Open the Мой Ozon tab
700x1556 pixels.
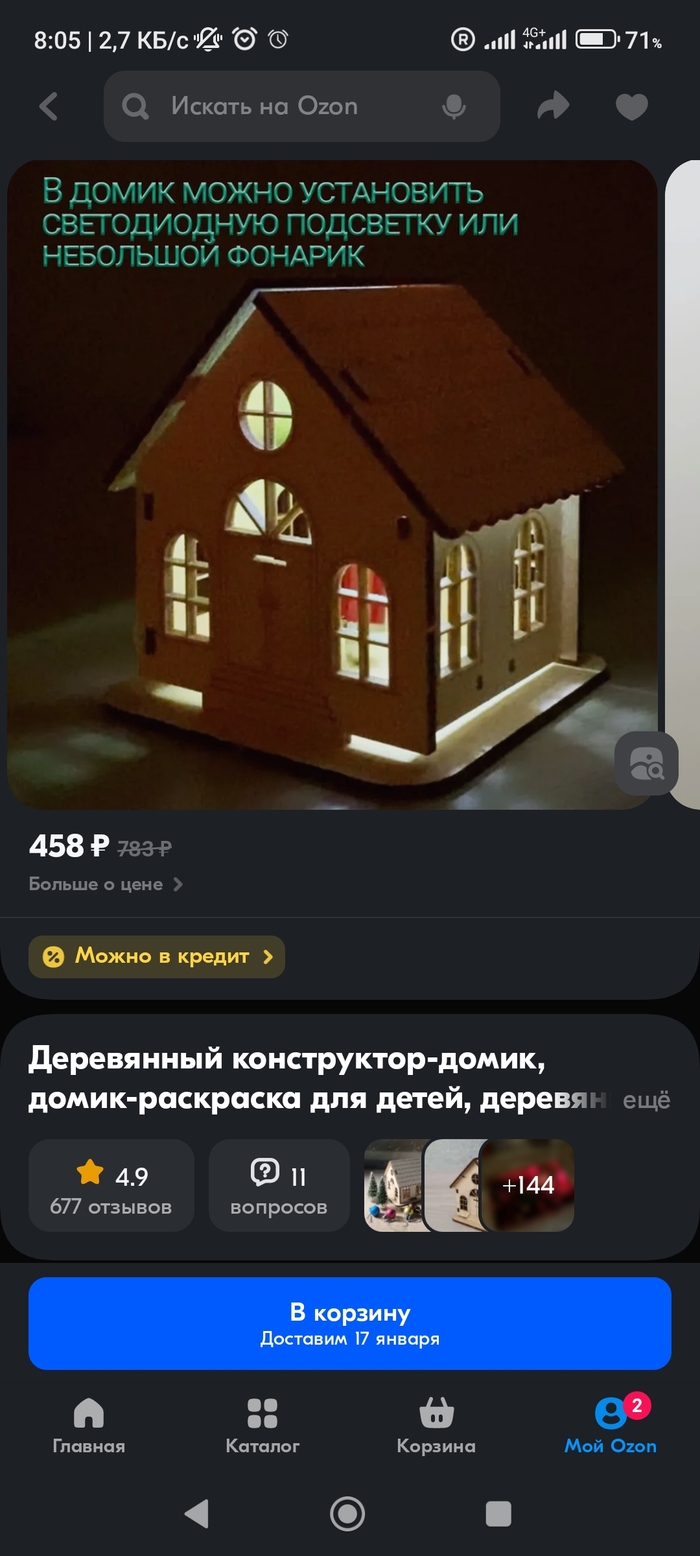point(610,1426)
